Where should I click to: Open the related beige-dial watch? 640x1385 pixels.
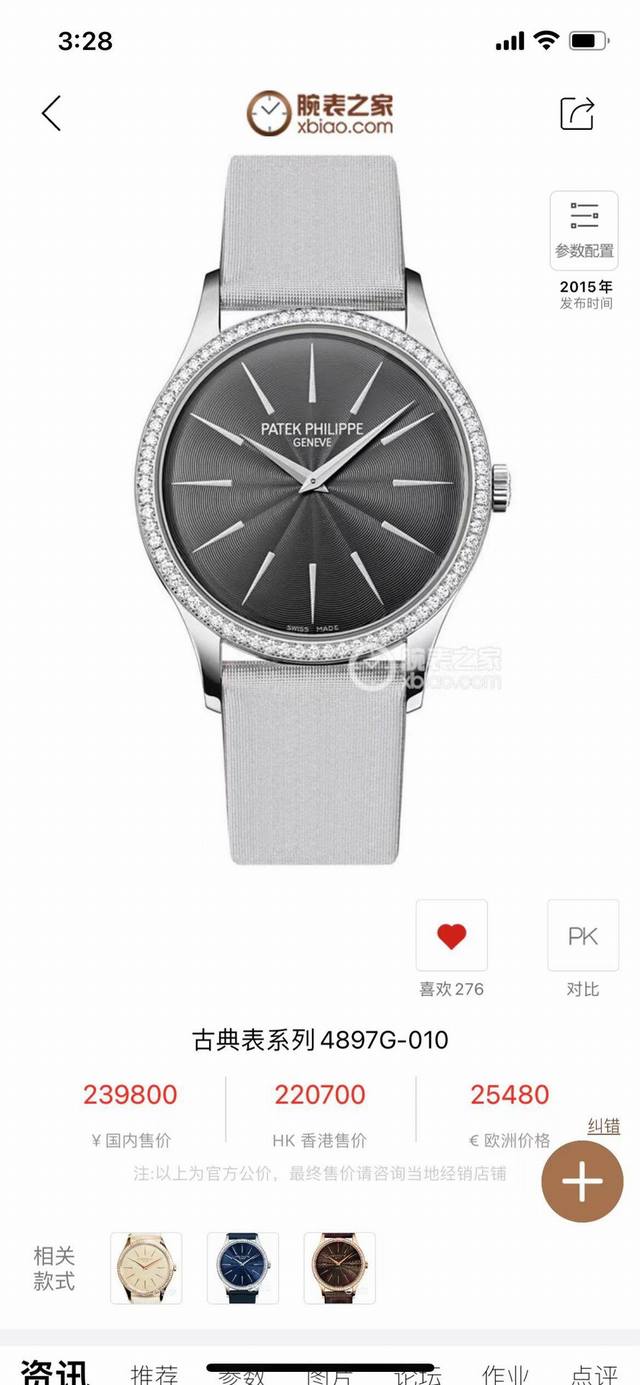[x=146, y=1267]
